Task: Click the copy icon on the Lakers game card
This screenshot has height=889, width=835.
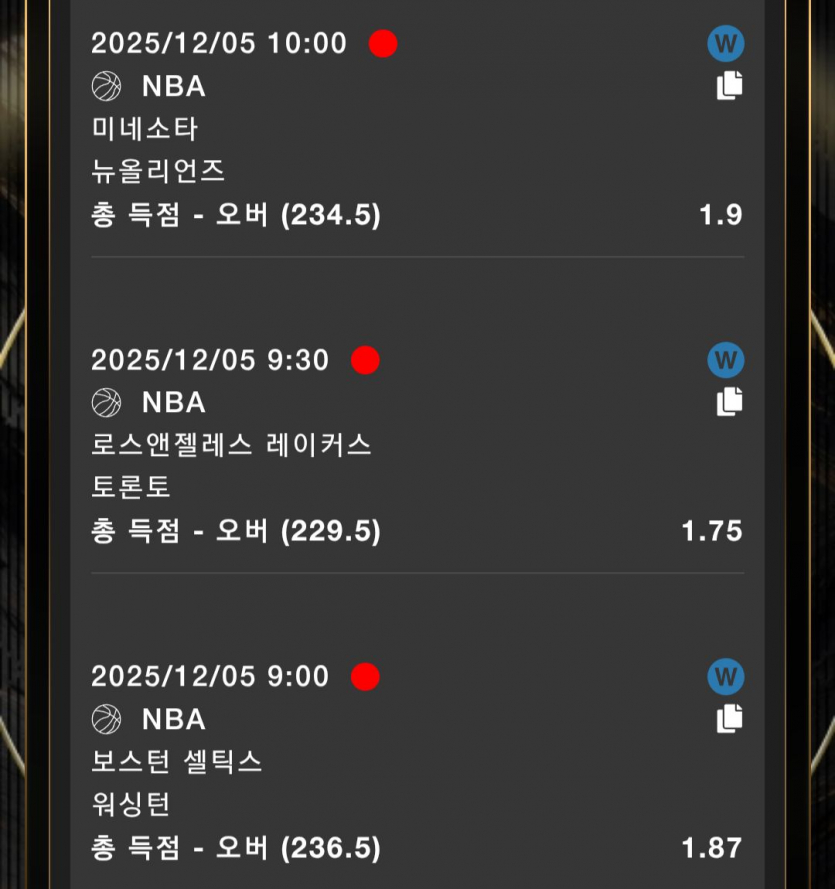Action: pos(728,401)
